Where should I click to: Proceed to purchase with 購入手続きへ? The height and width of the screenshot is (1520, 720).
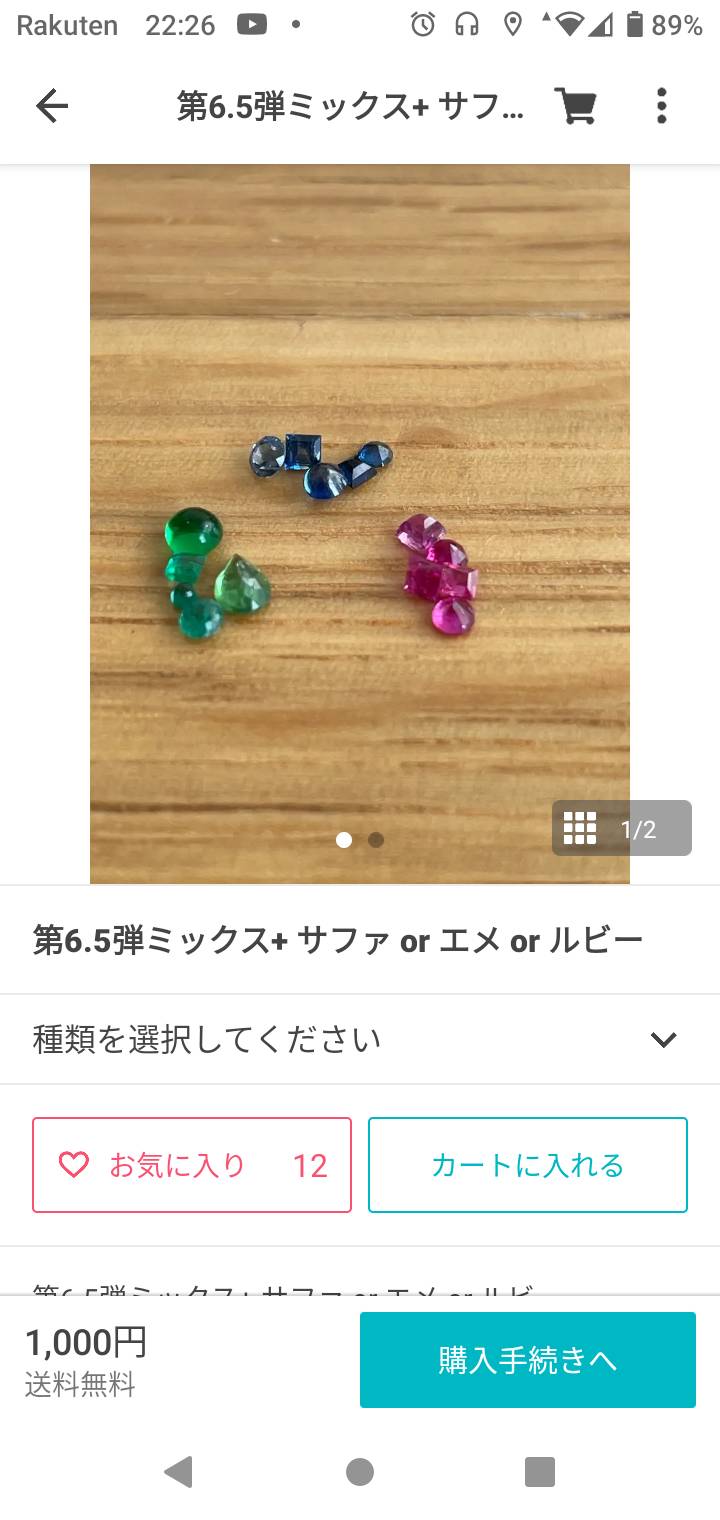coord(527,1360)
